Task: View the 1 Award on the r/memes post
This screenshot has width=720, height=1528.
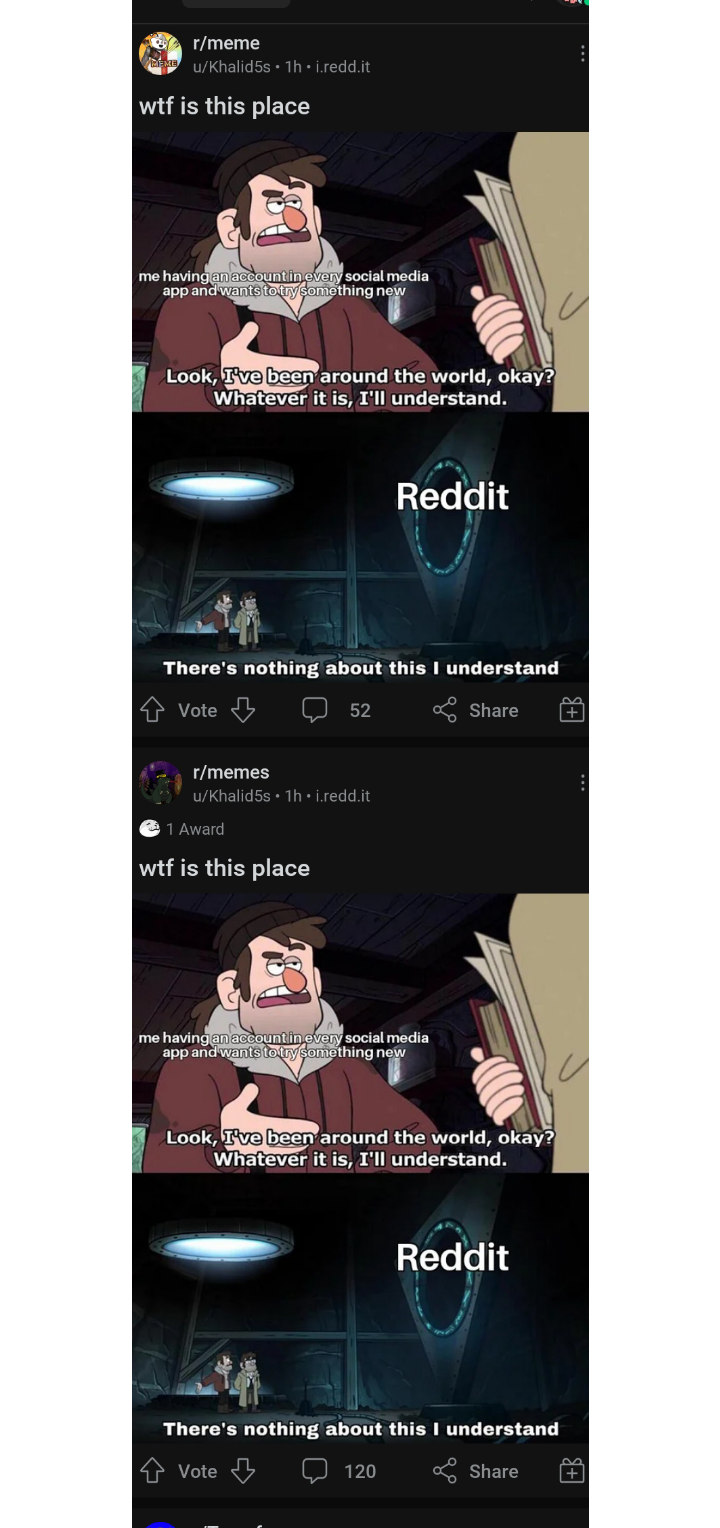Action: [x=182, y=828]
